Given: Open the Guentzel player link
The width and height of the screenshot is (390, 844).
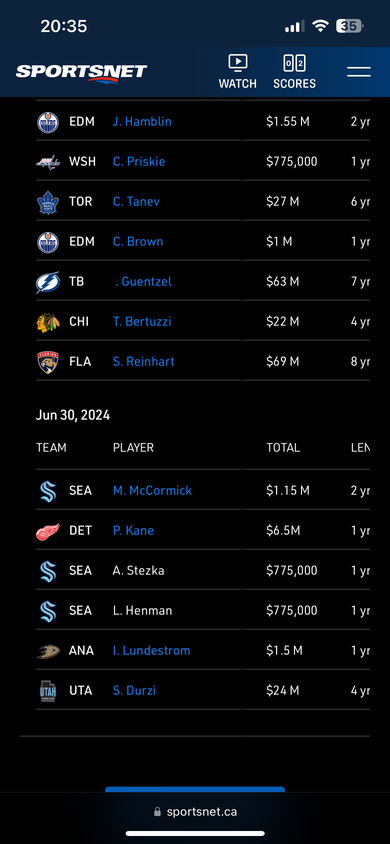Looking at the screenshot, I should point(143,282).
